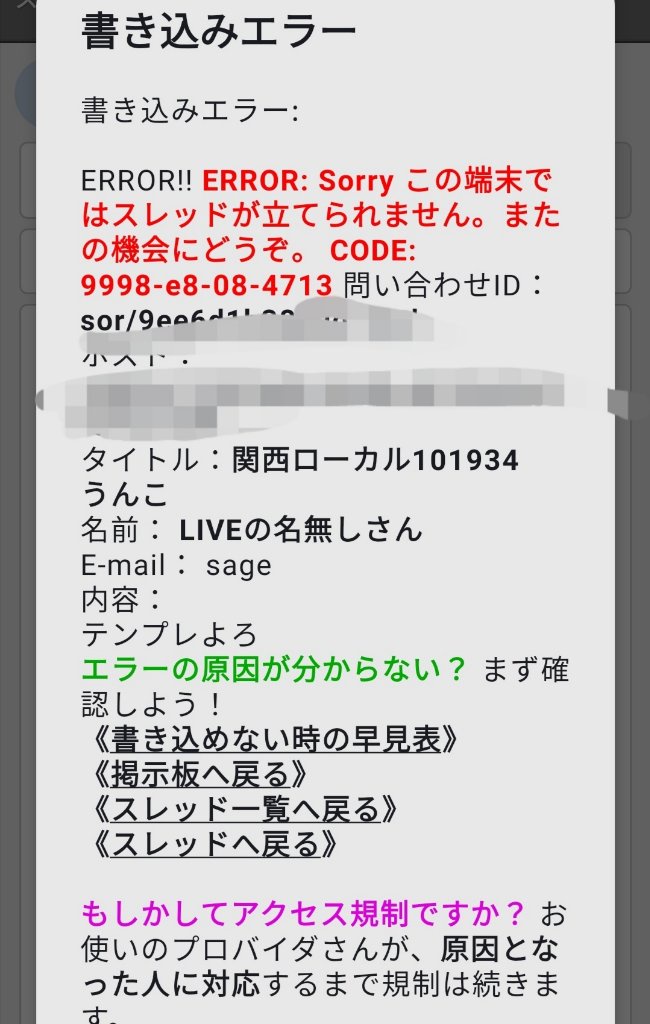Open the 書き込めない時の早見表 link

(x=275, y=740)
